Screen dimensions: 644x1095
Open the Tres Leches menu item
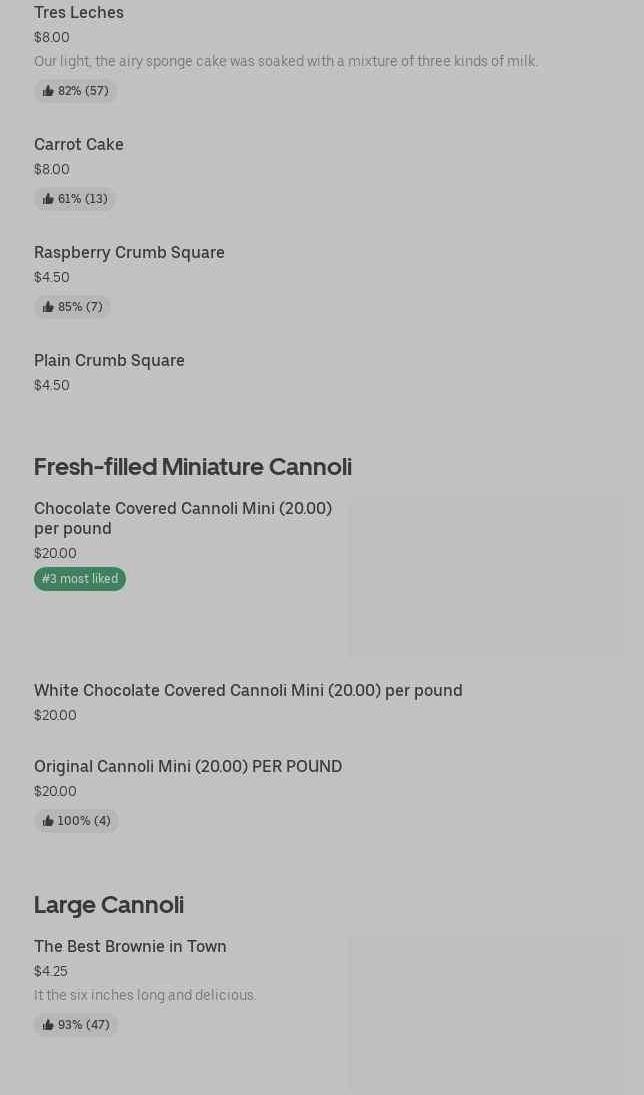pos(79,12)
